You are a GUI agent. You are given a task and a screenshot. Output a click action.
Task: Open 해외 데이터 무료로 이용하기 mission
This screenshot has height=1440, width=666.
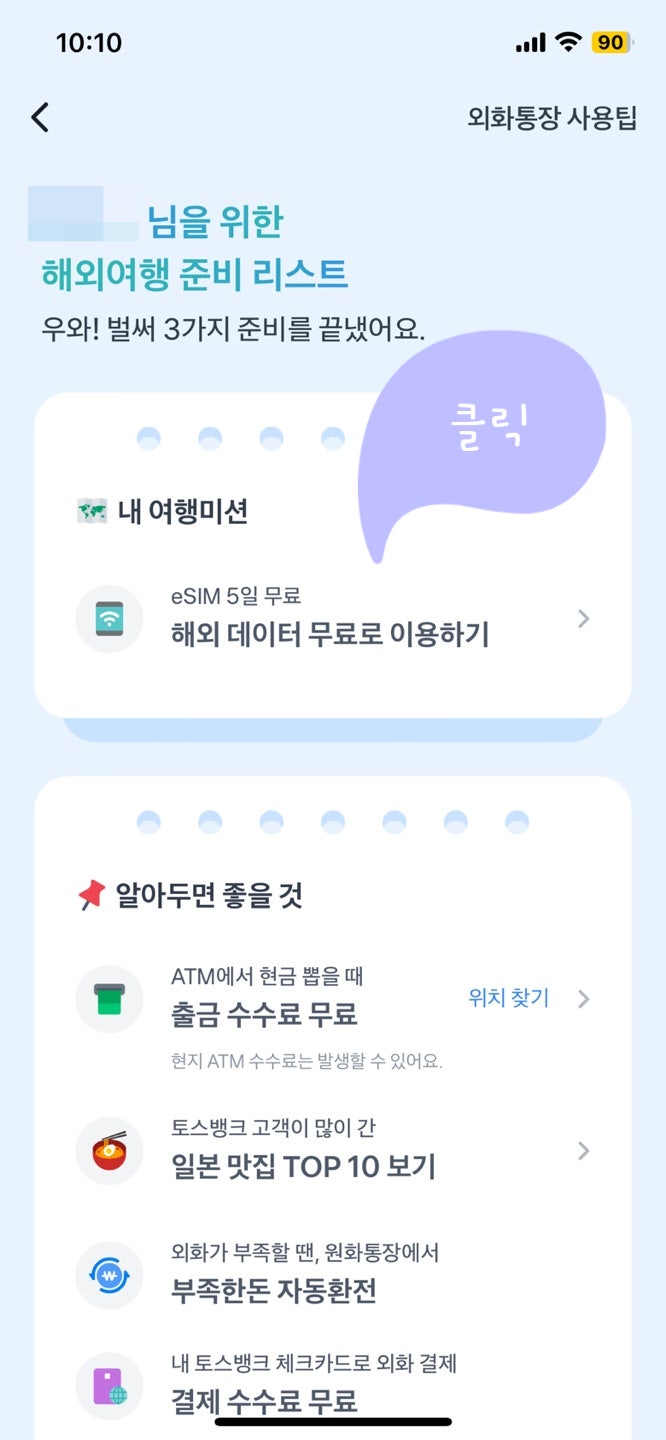pos(330,620)
